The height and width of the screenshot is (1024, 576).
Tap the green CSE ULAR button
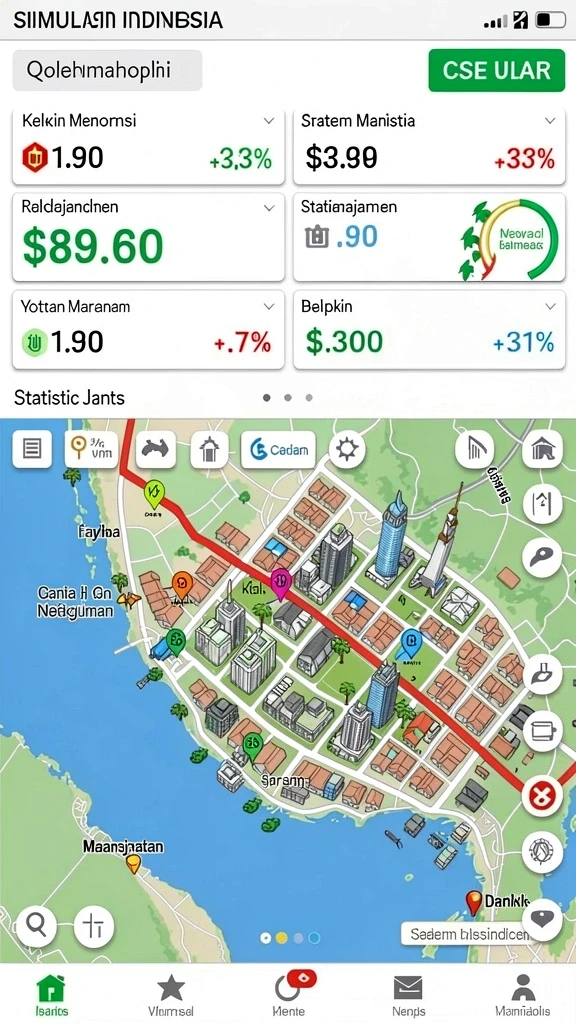(x=496, y=70)
